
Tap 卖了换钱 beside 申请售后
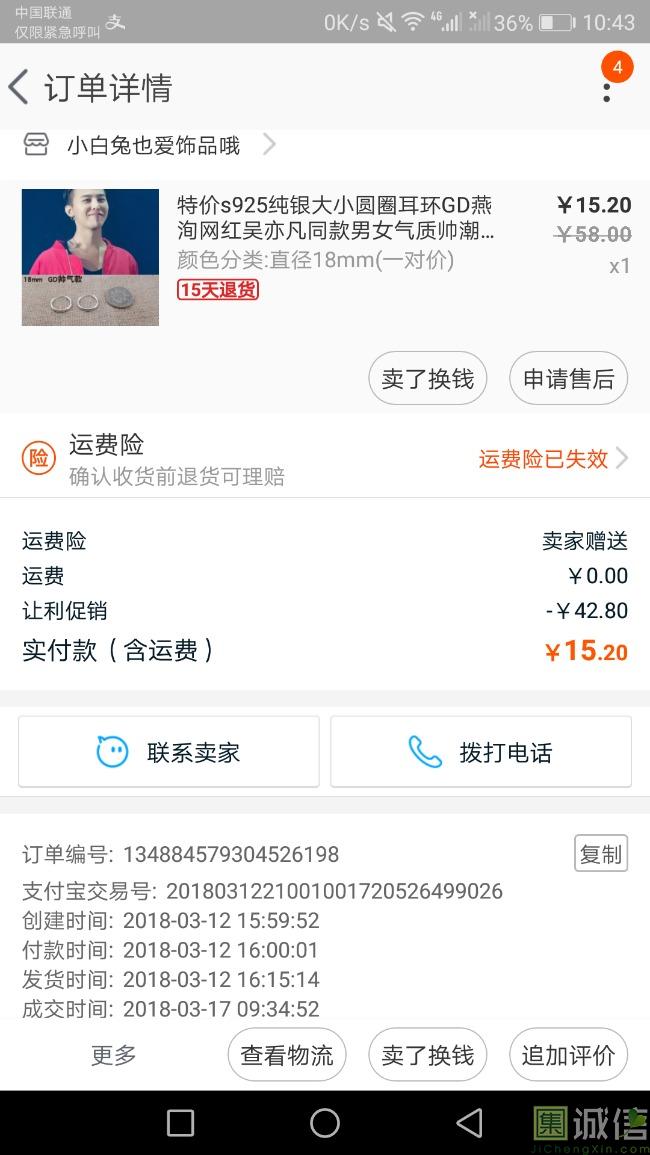point(428,379)
